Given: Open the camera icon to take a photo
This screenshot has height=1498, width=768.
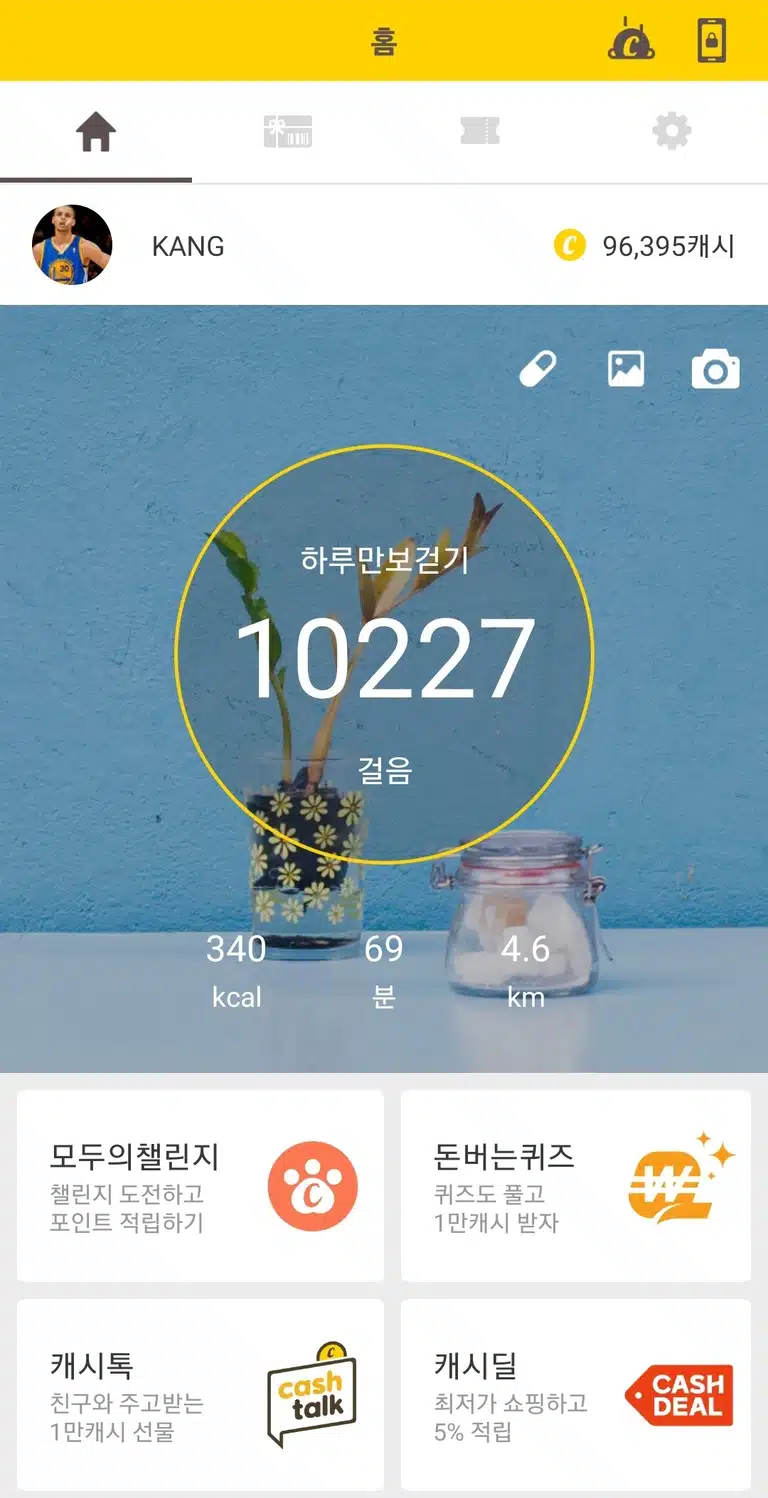Looking at the screenshot, I should point(716,370).
